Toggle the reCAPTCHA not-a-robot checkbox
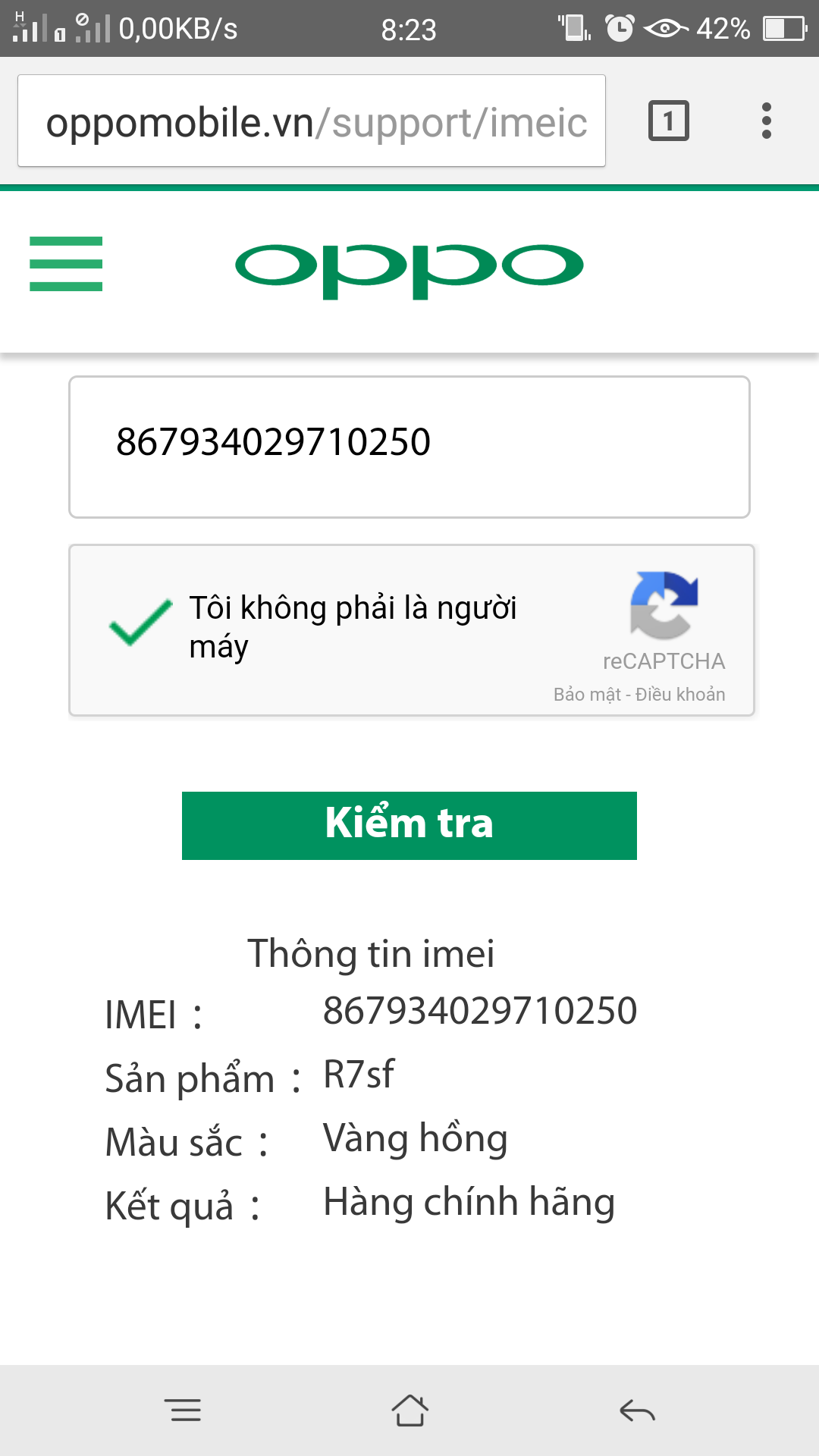The height and width of the screenshot is (1456, 819). 140,623
